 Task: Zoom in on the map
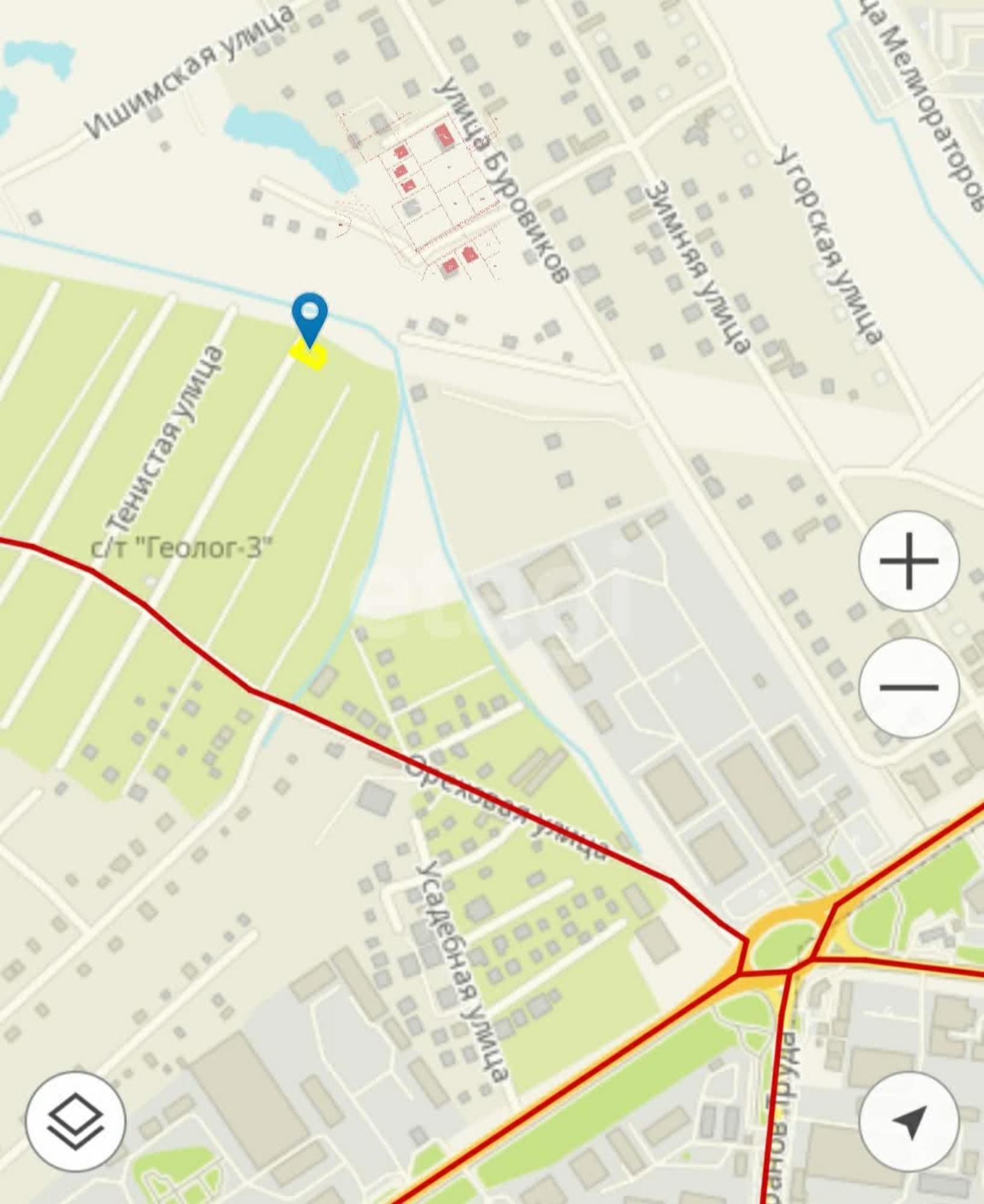tap(908, 561)
